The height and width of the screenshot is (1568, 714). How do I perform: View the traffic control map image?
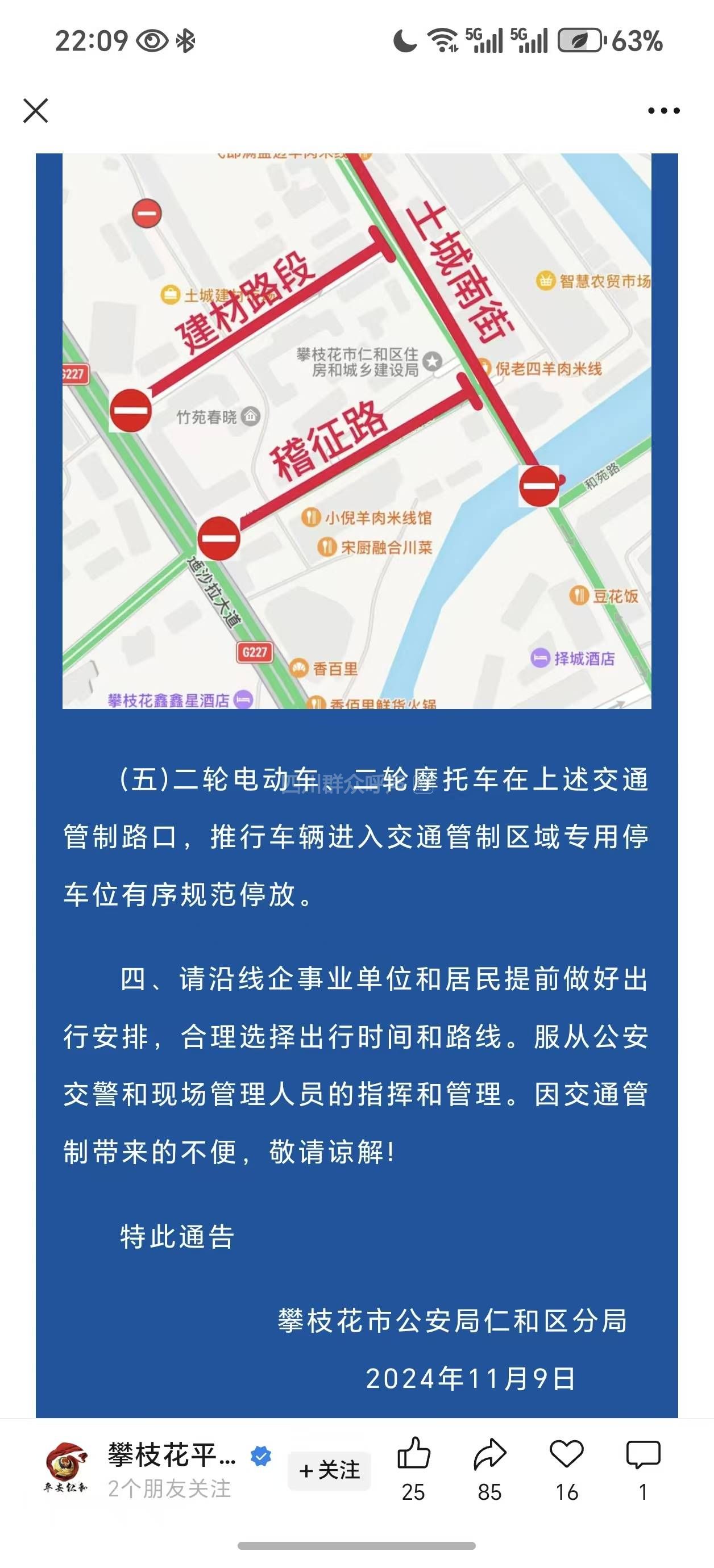point(357,431)
